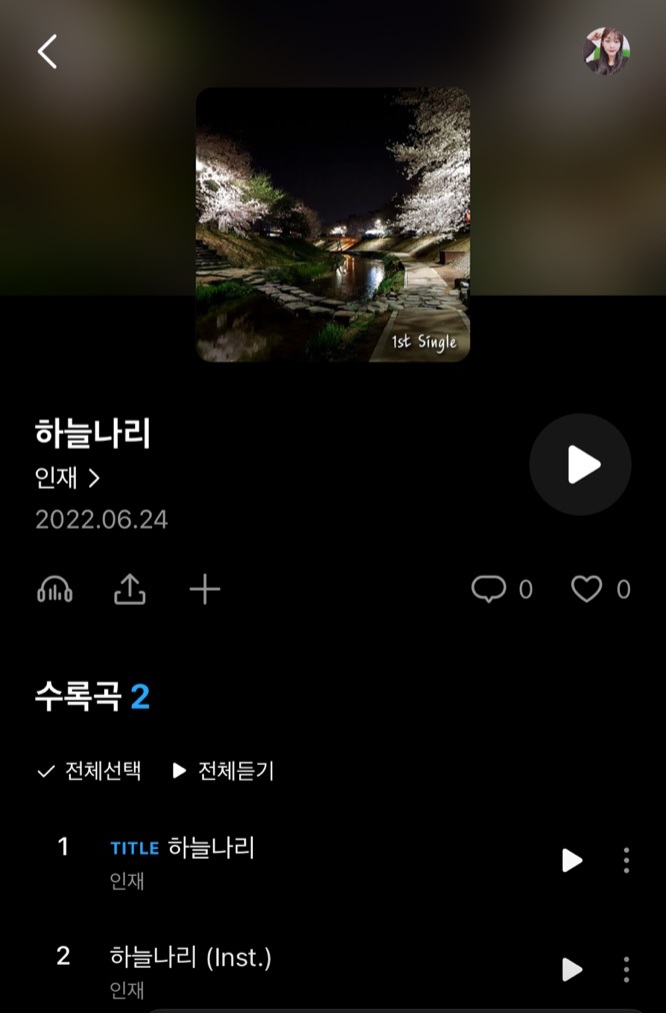This screenshot has height=1013, width=666.
Task: Select all tracks with 전체선택
Action: click(89, 771)
